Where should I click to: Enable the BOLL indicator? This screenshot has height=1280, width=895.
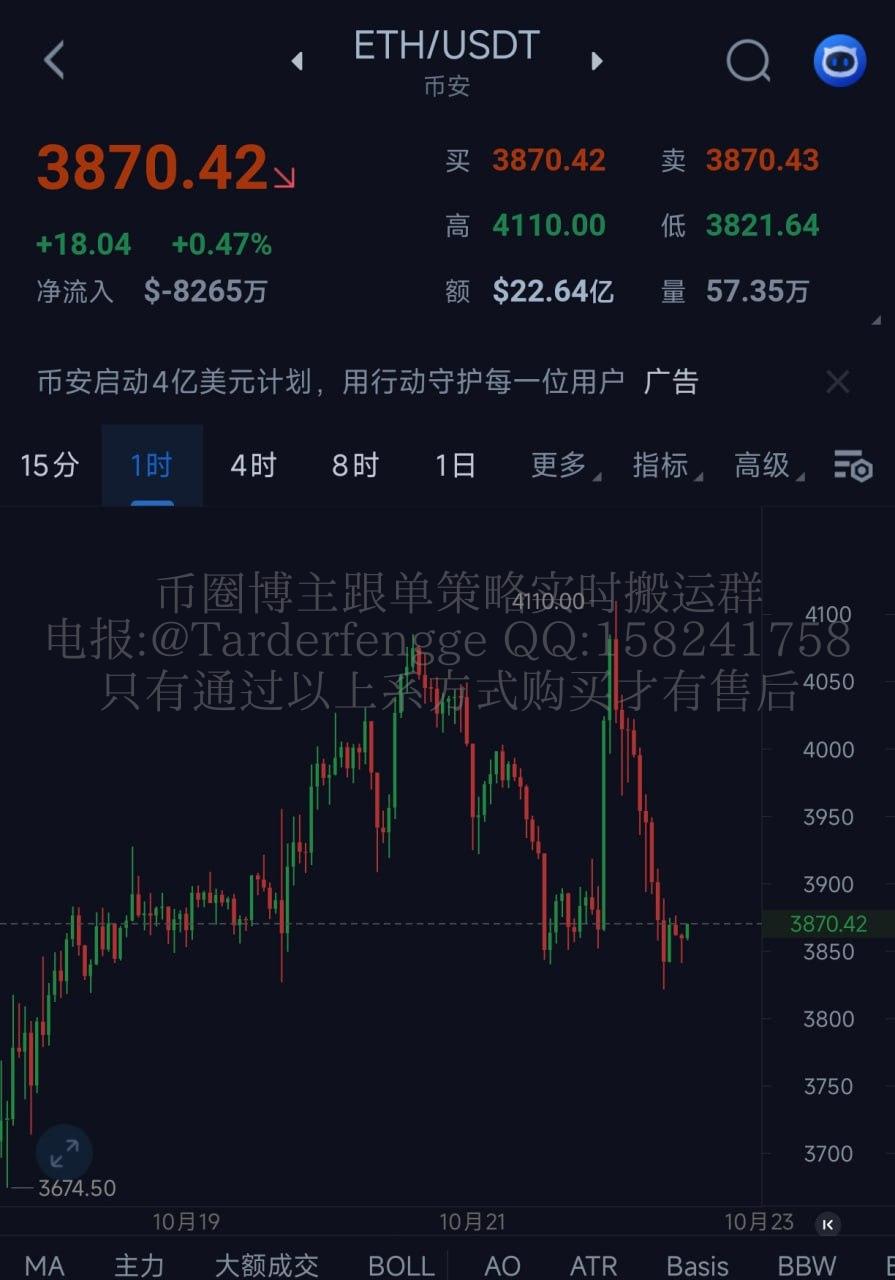click(x=401, y=1265)
